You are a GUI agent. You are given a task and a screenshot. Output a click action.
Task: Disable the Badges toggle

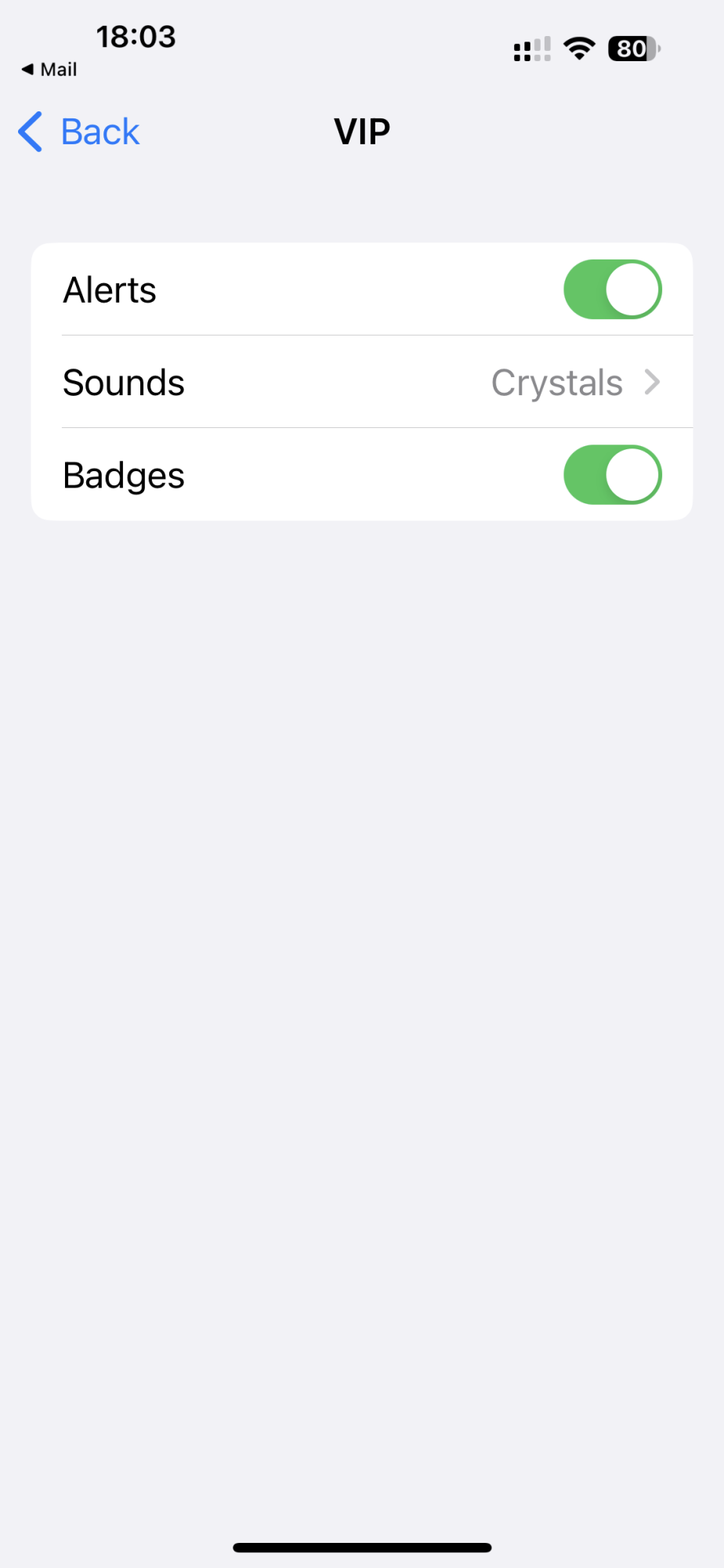[612, 475]
